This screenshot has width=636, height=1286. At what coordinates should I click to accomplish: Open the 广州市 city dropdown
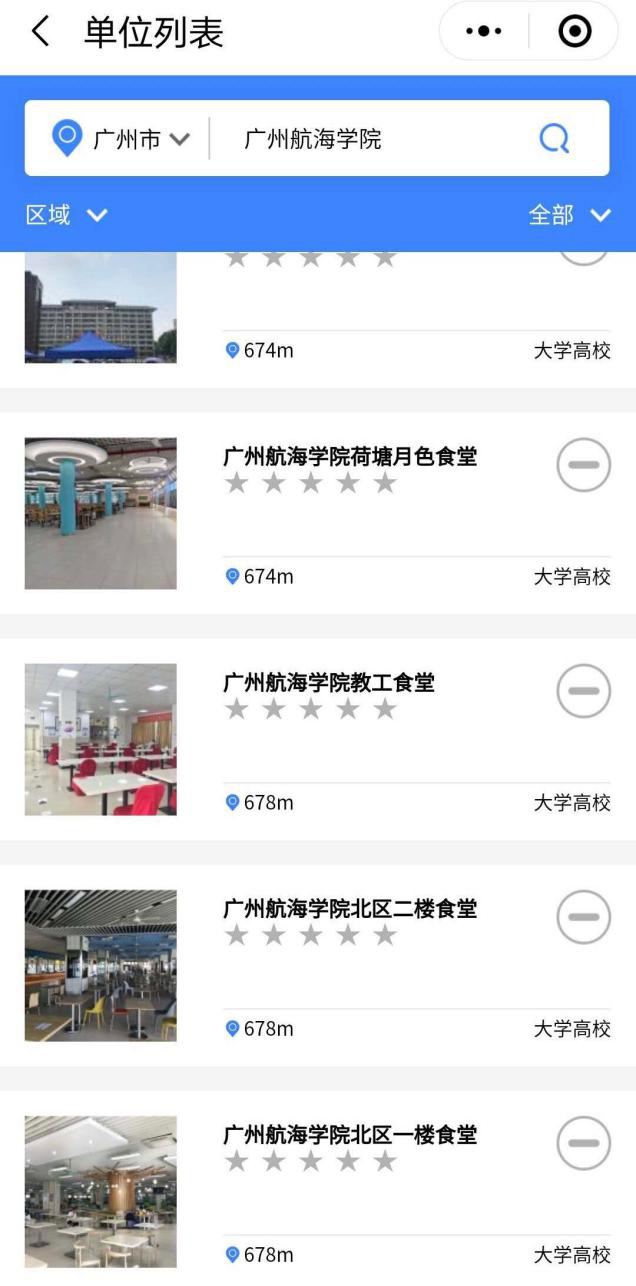click(x=120, y=139)
